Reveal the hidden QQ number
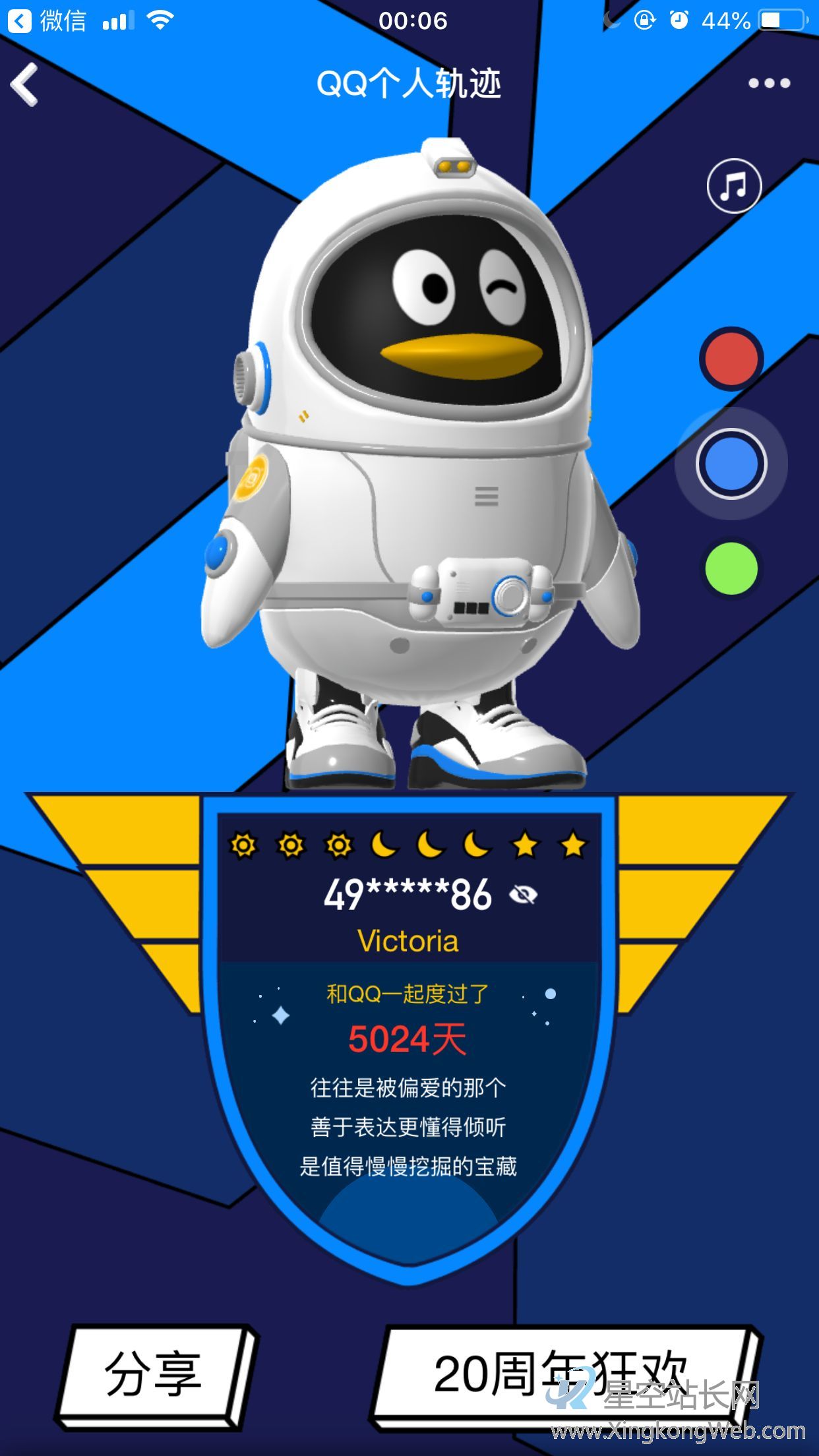Viewport: 819px width, 1456px height. pyautogui.click(x=524, y=895)
